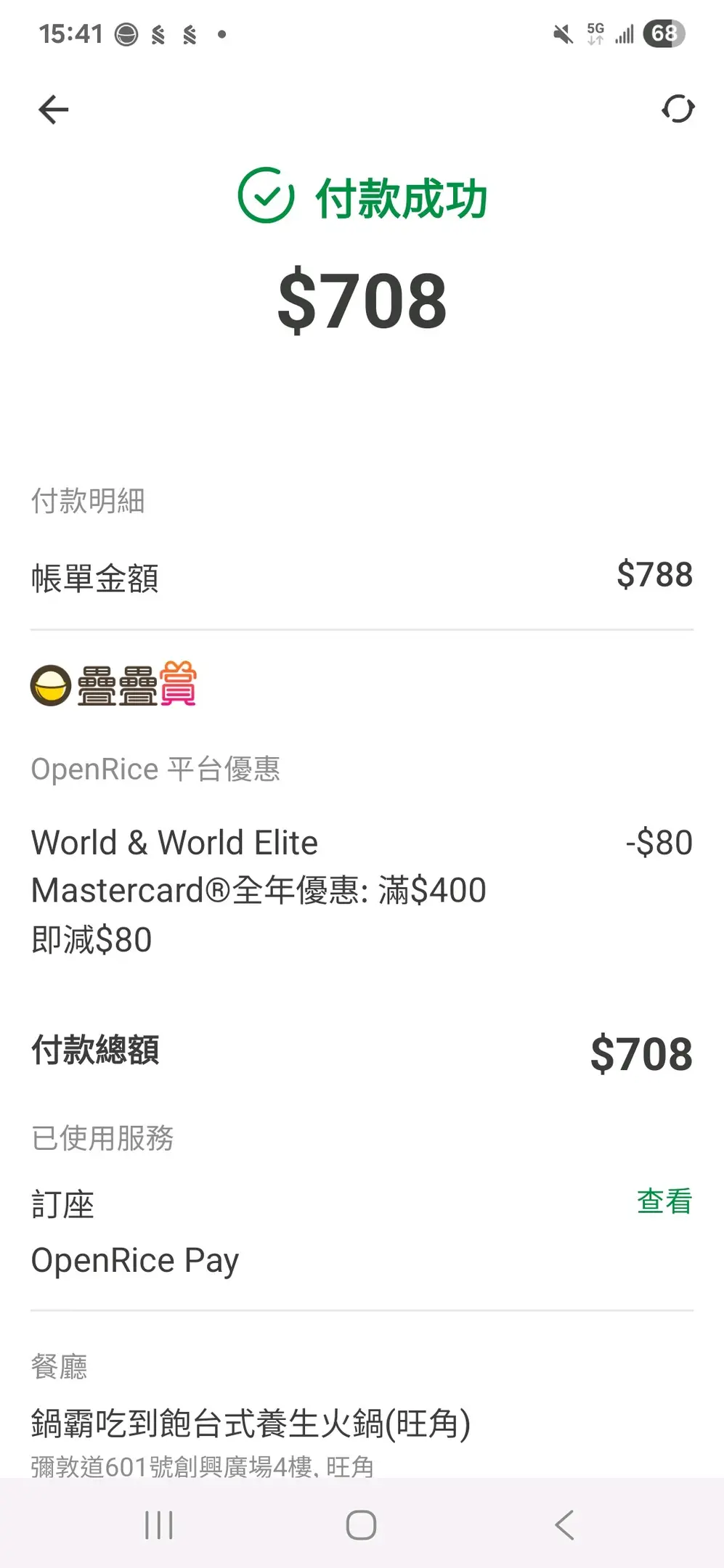This screenshot has width=724, height=1568.
Task: Go back using the top-left arrow
Action: (x=54, y=110)
